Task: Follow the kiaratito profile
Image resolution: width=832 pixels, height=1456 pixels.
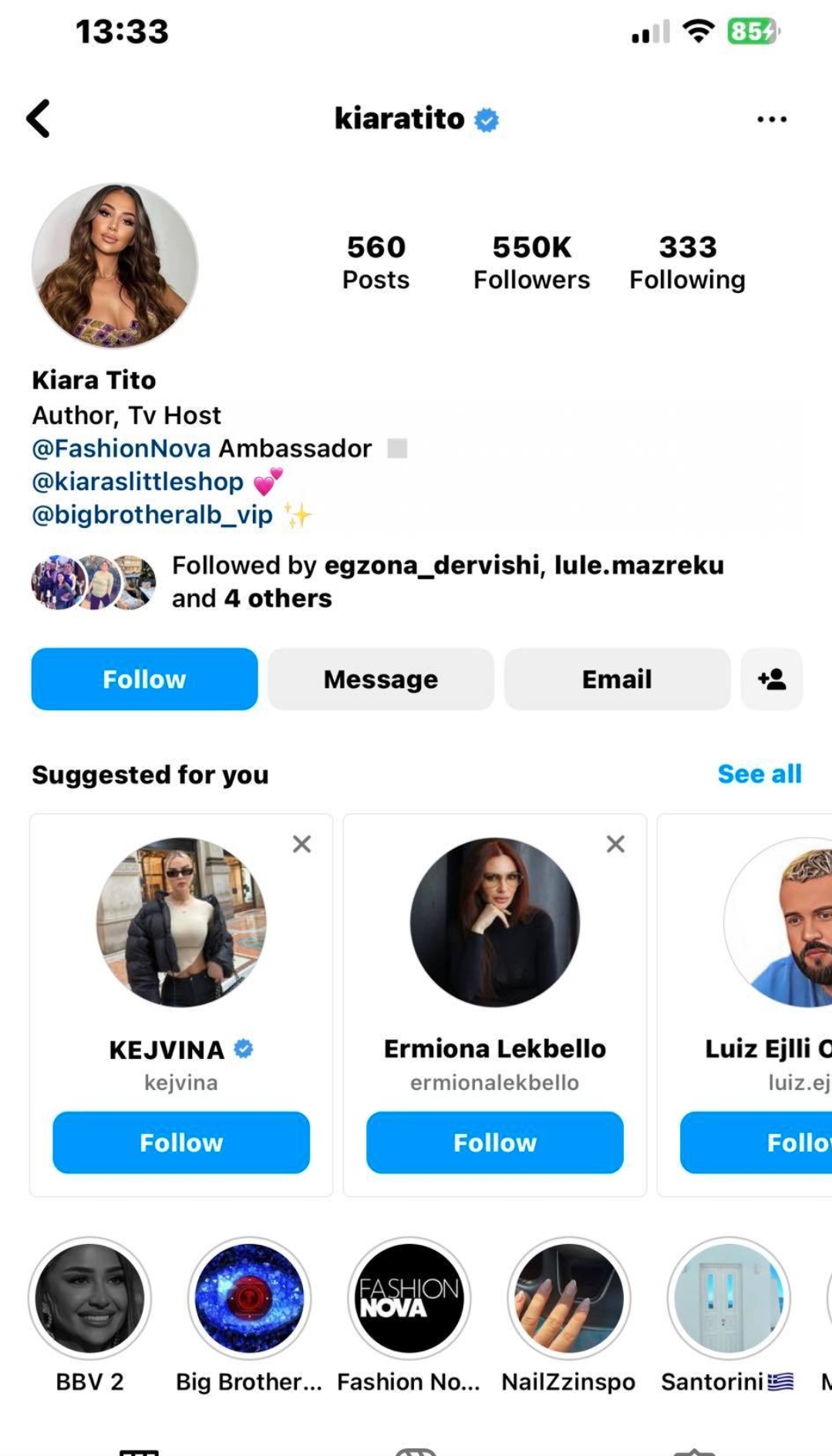Action: pyautogui.click(x=144, y=679)
